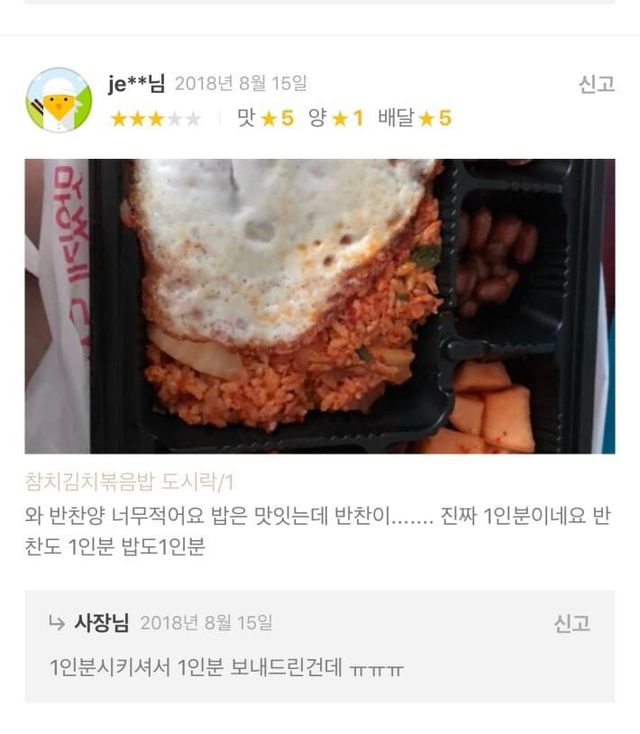Open the kimchi fried rice review photo

pyautogui.click(x=319, y=306)
